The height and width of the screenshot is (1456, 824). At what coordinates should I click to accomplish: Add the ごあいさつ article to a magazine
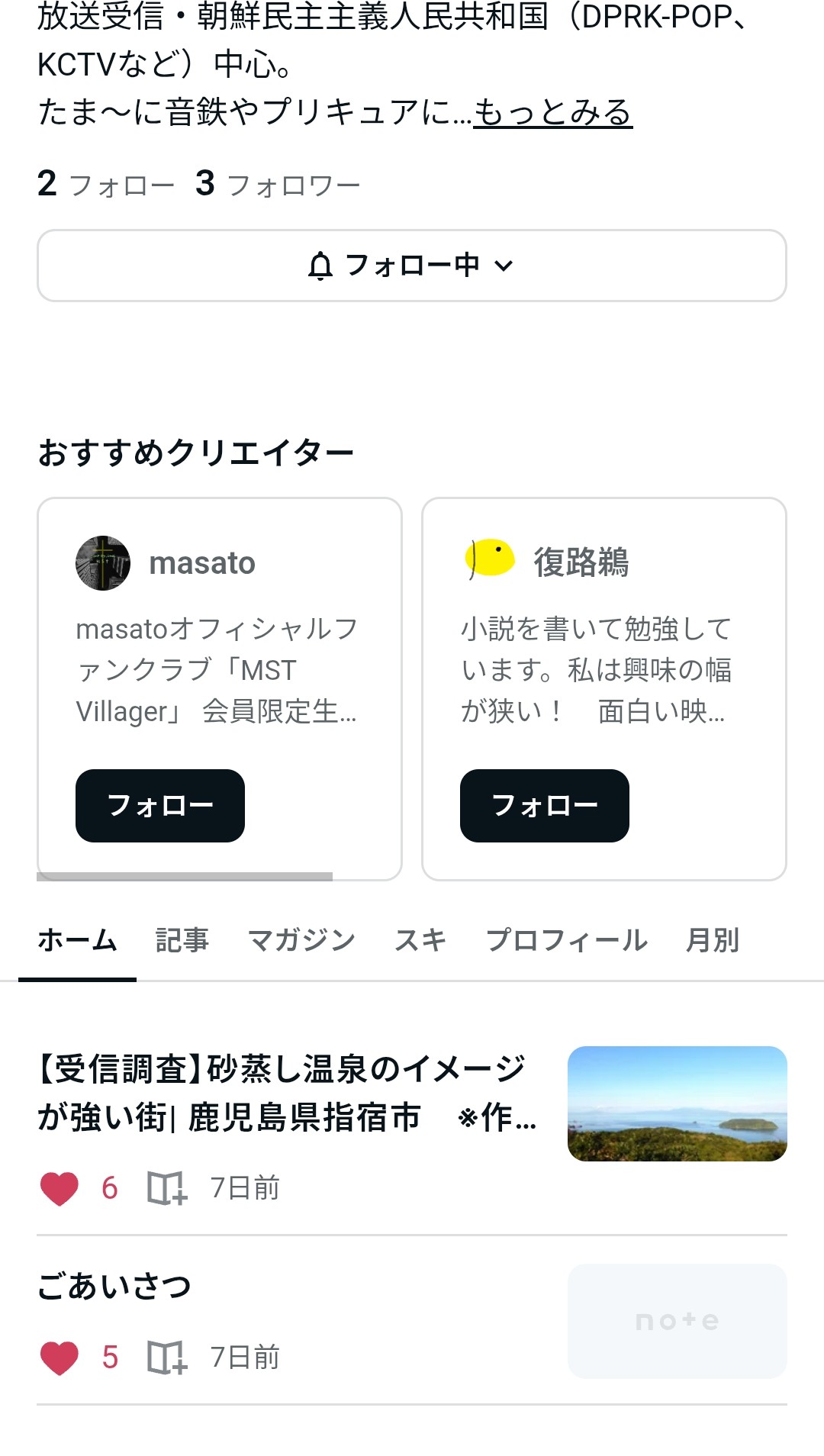(x=167, y=1358)
